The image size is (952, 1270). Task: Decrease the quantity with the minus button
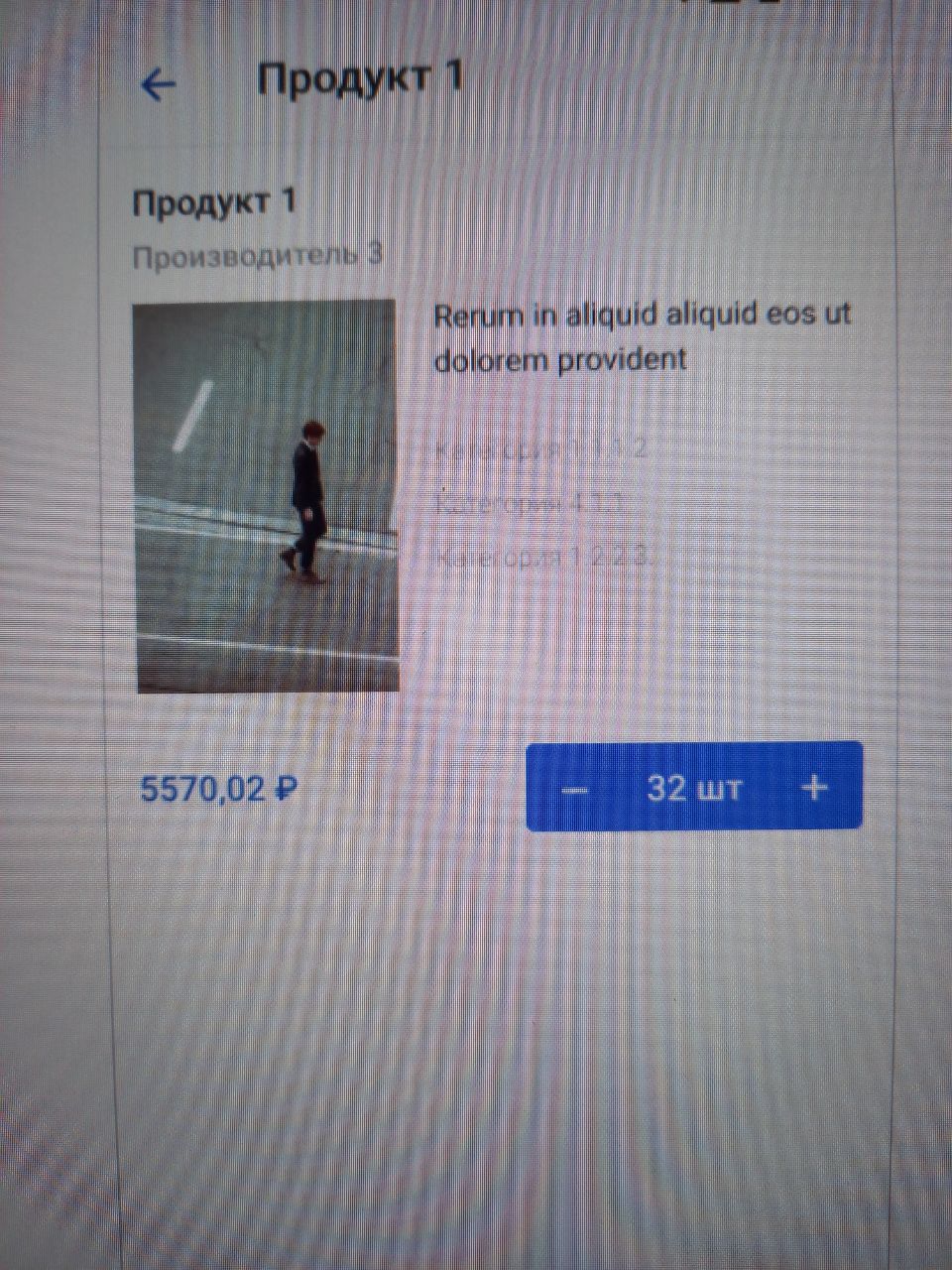coord(576,790)
